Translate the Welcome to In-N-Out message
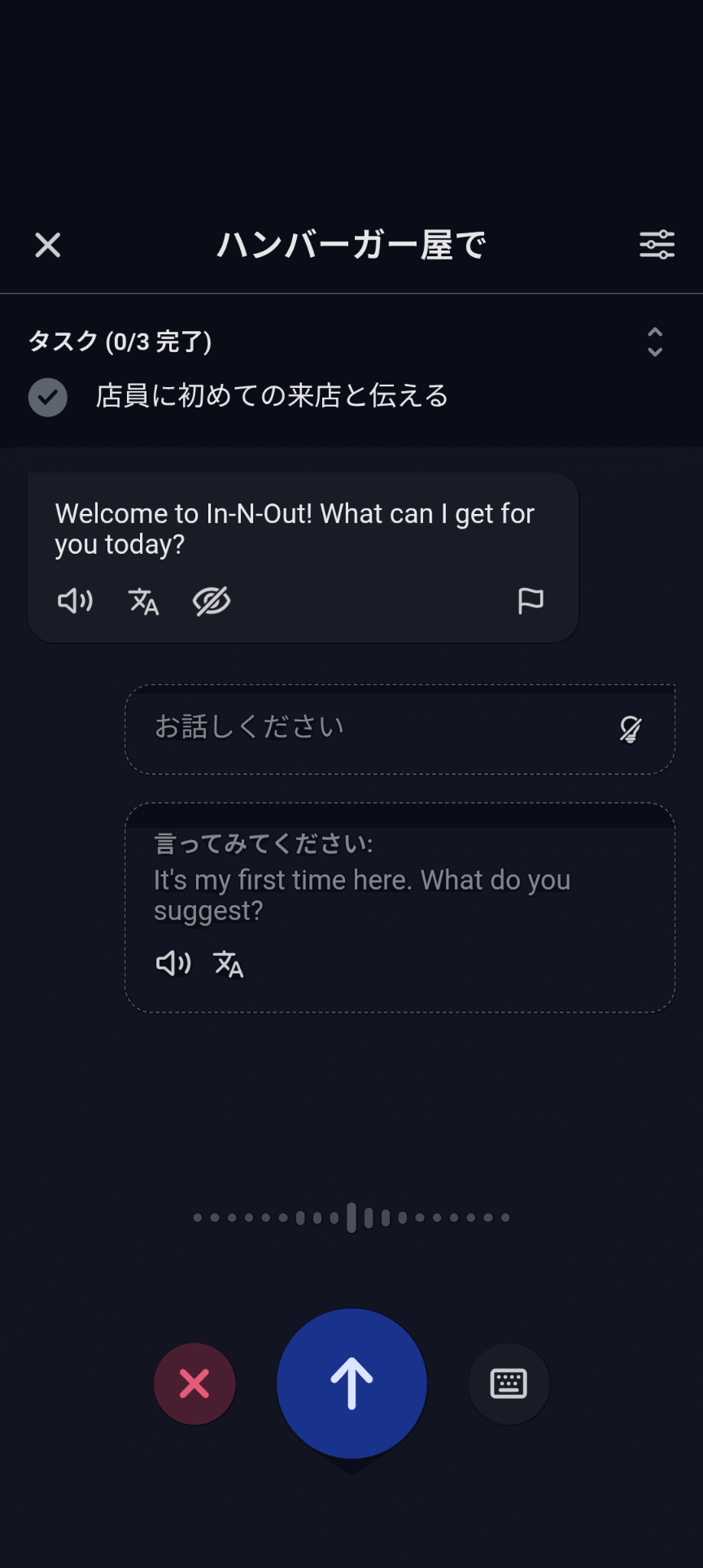 point(144,602)
